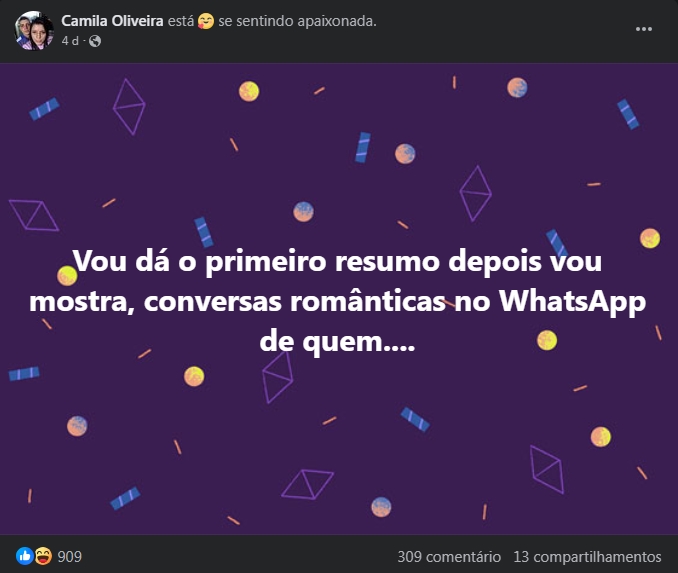This screenshot has height=573, width=678.
Task: Open the post's three-dot options menu
Action: point(644,30)
